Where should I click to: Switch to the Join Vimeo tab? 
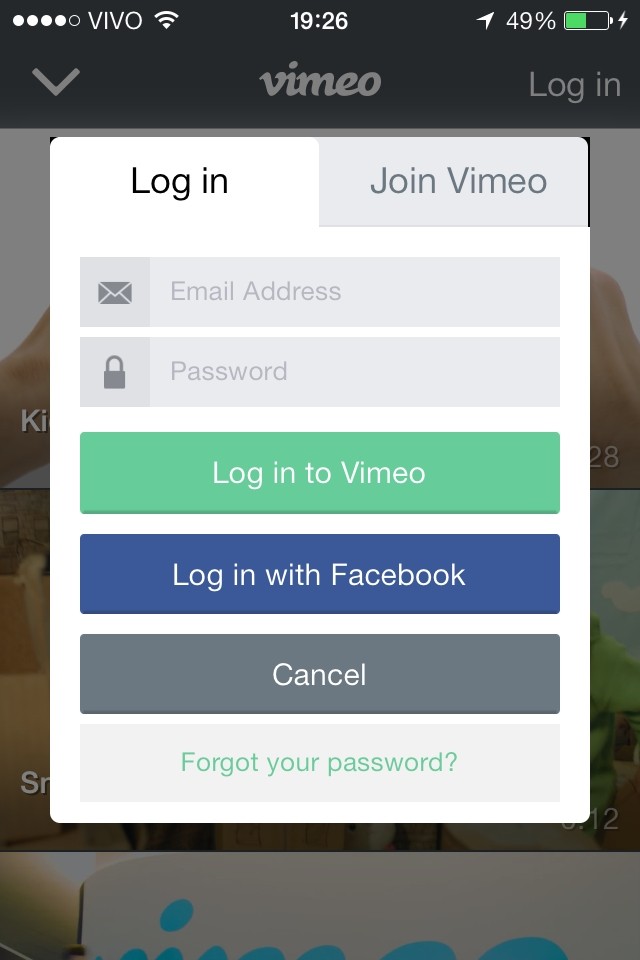click(x=458, y=181)
